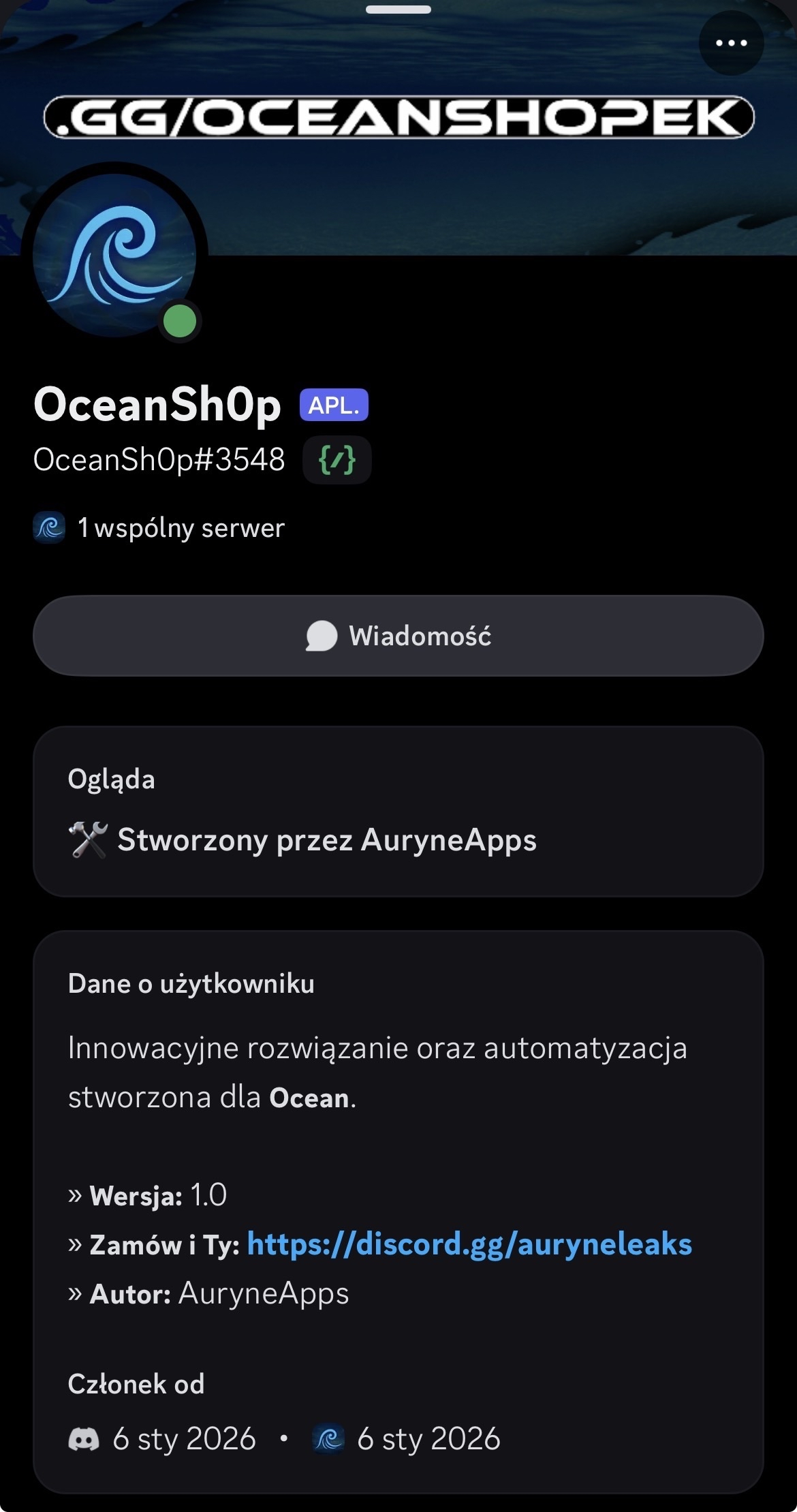The width and height of the screenshot is (797, 1512).
Task: Tap the Wiadomość message button
Action: click(x=398, y=636)
